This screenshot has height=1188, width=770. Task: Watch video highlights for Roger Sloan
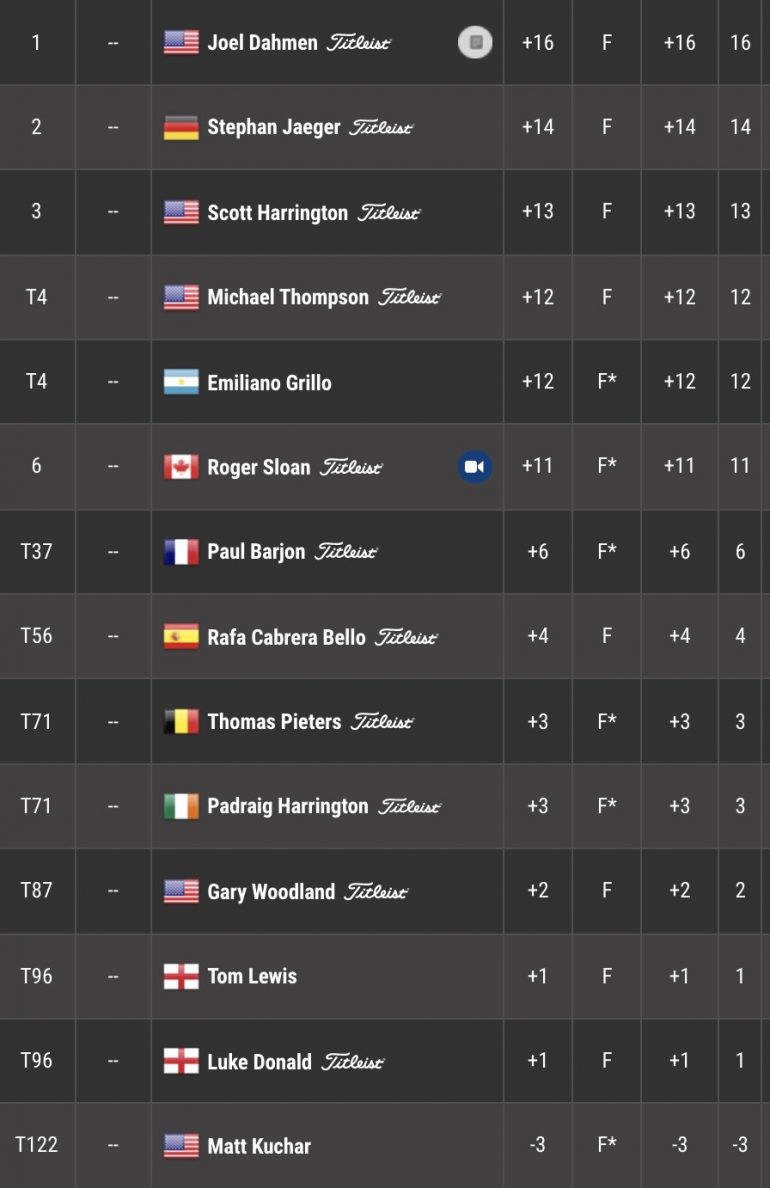pyautogui.click(x=475, y=467)
